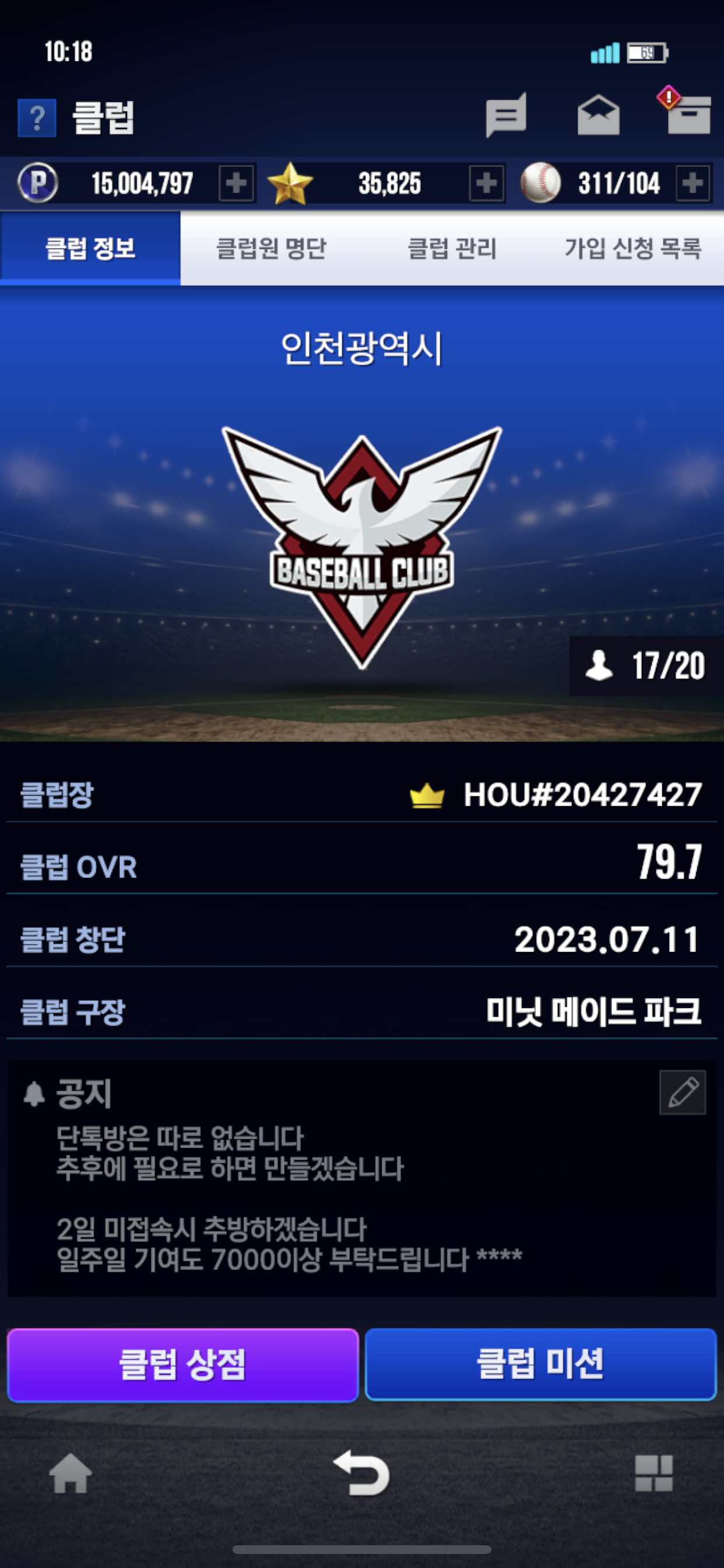Go back with the return arrow
Viewport: 724px width, 1568px height.
[362, 1473]
